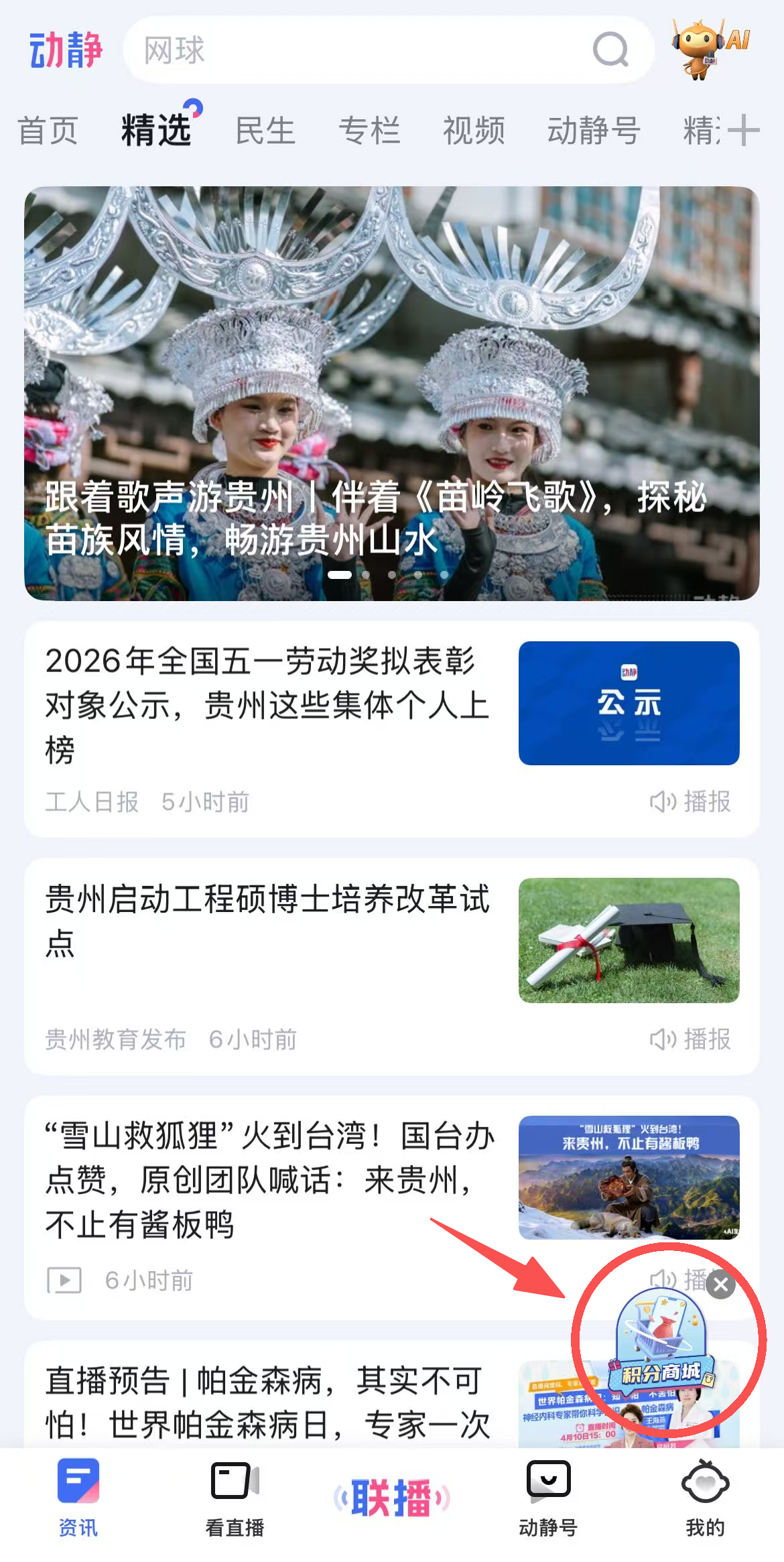This screenshot has width=784, height=1562.
Task: Play audio 播报 for the 工人日报 article
Action: (690, 801)
